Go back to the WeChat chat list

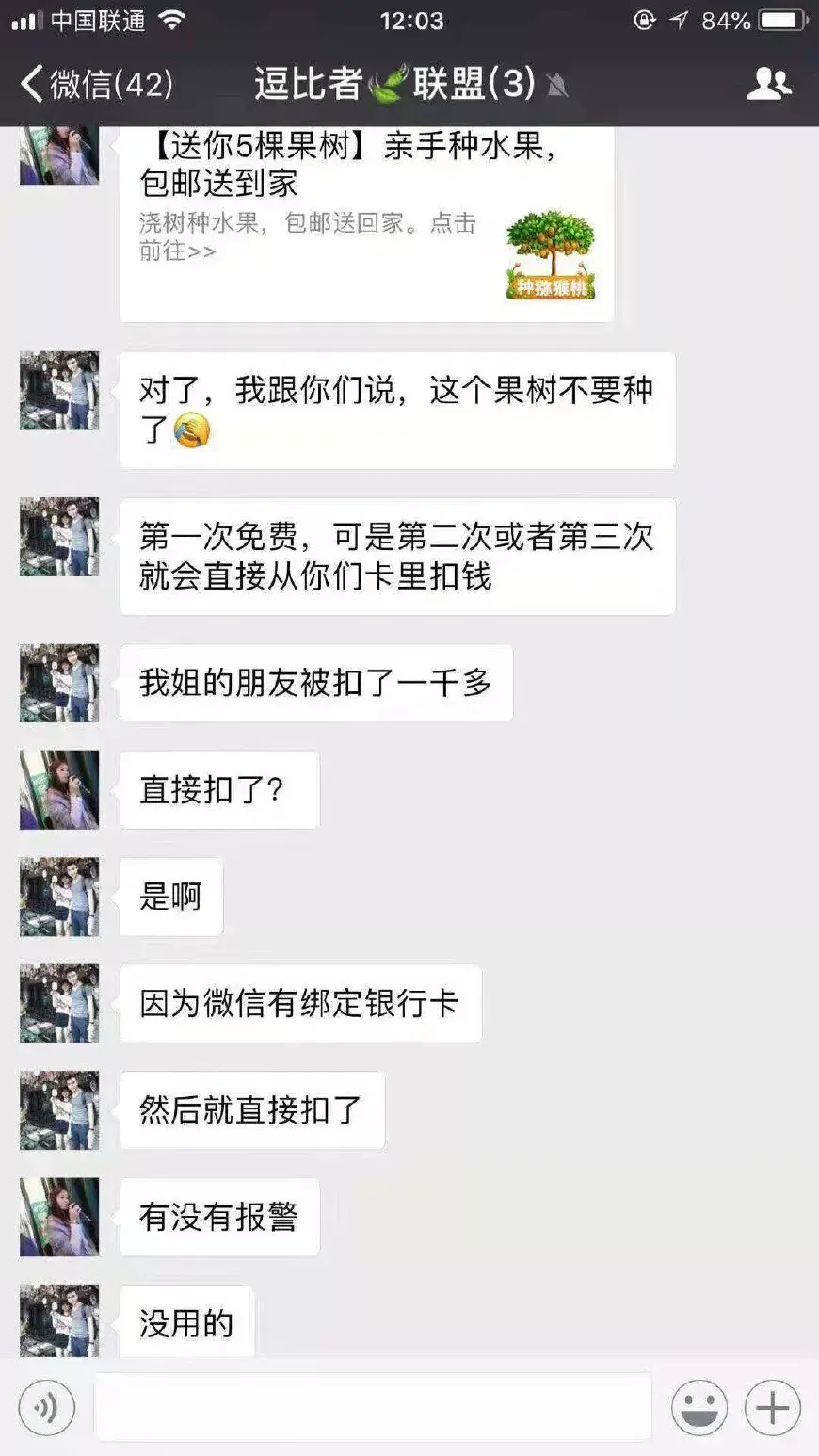pyautogui.click(x=94, y=85)
